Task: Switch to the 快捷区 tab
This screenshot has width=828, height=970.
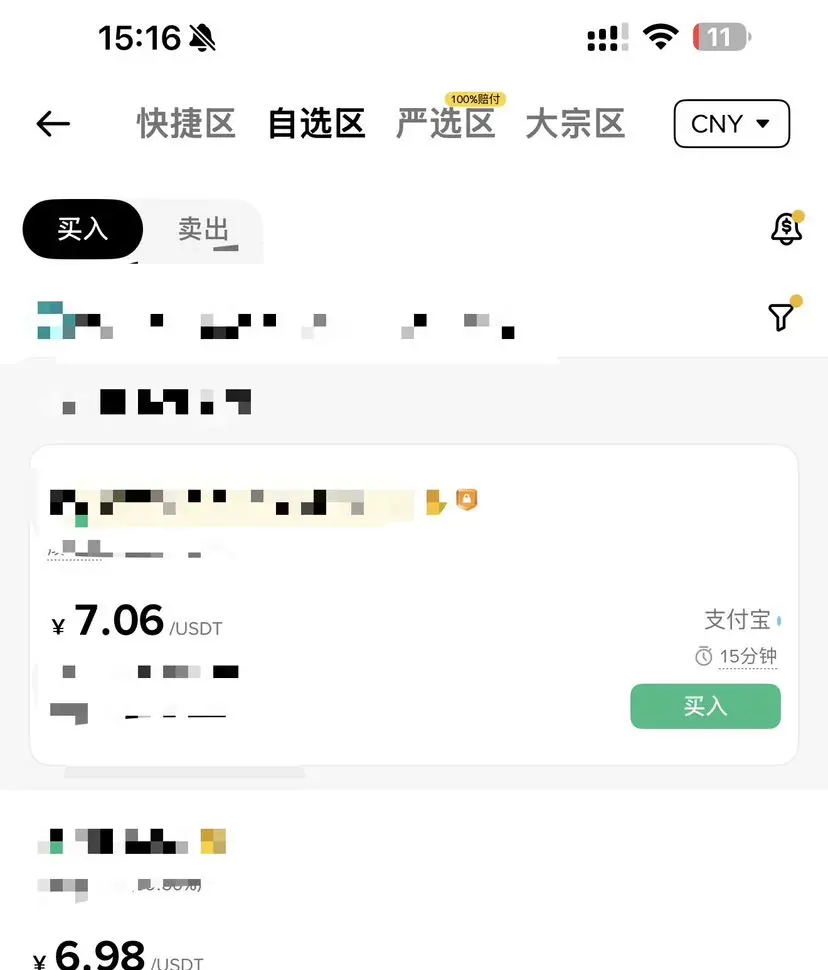Action: point(186,124)
